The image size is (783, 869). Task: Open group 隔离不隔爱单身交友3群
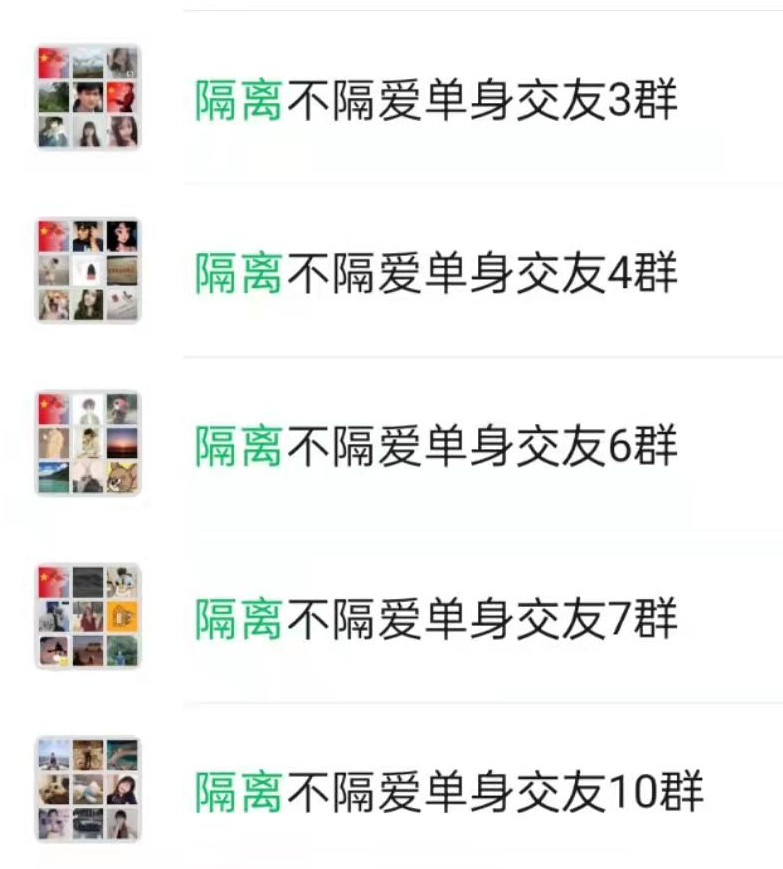436,100
